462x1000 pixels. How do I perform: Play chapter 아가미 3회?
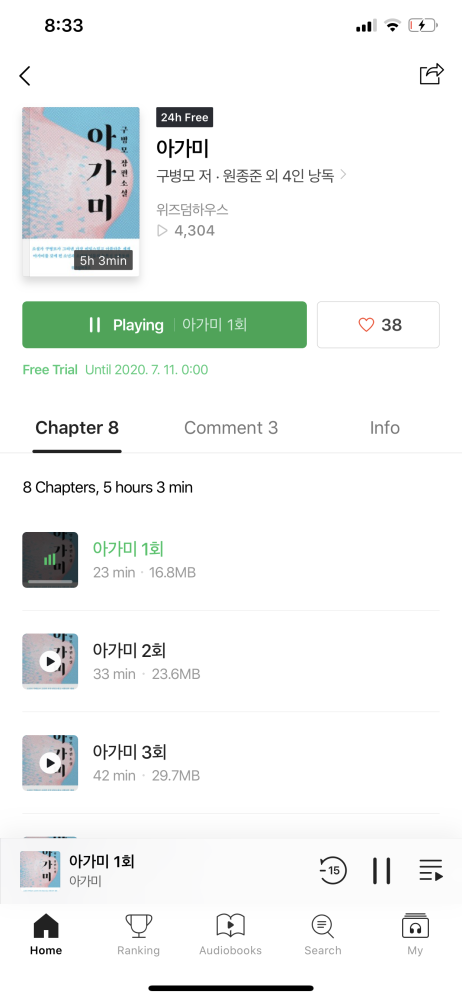[x=50, y=763]
